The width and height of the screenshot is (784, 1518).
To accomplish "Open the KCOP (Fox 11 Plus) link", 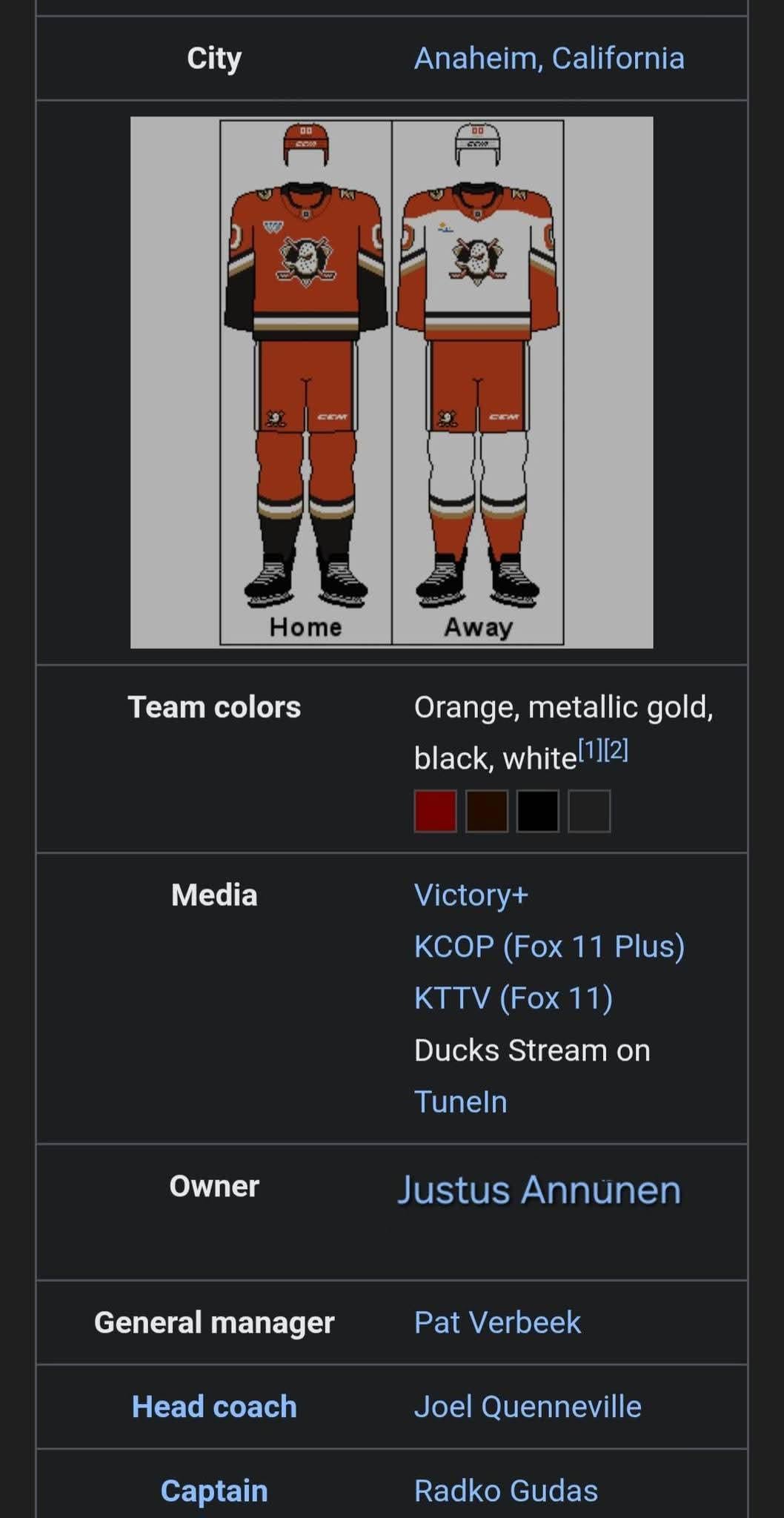I will click(548, 947).
